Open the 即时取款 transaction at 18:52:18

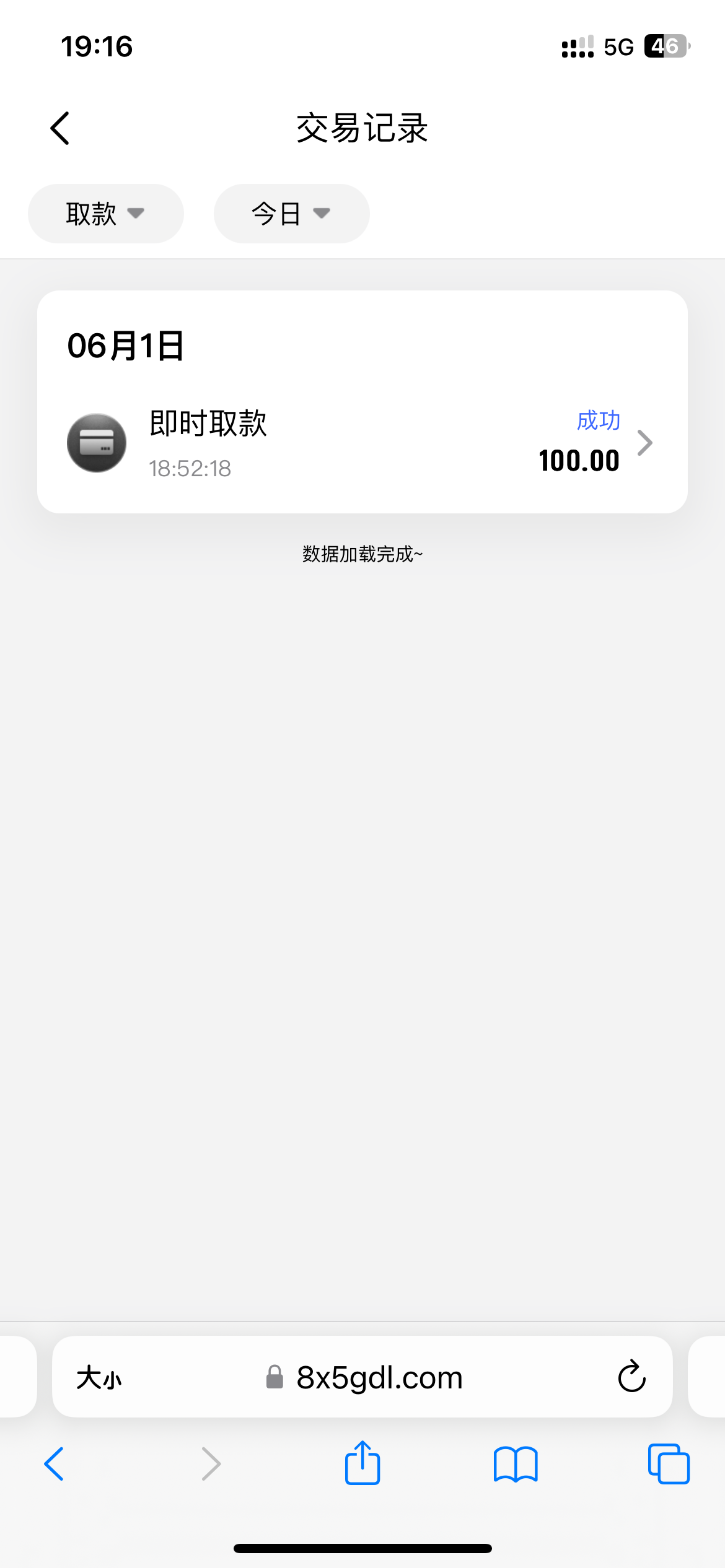click(x=362, y=442)
